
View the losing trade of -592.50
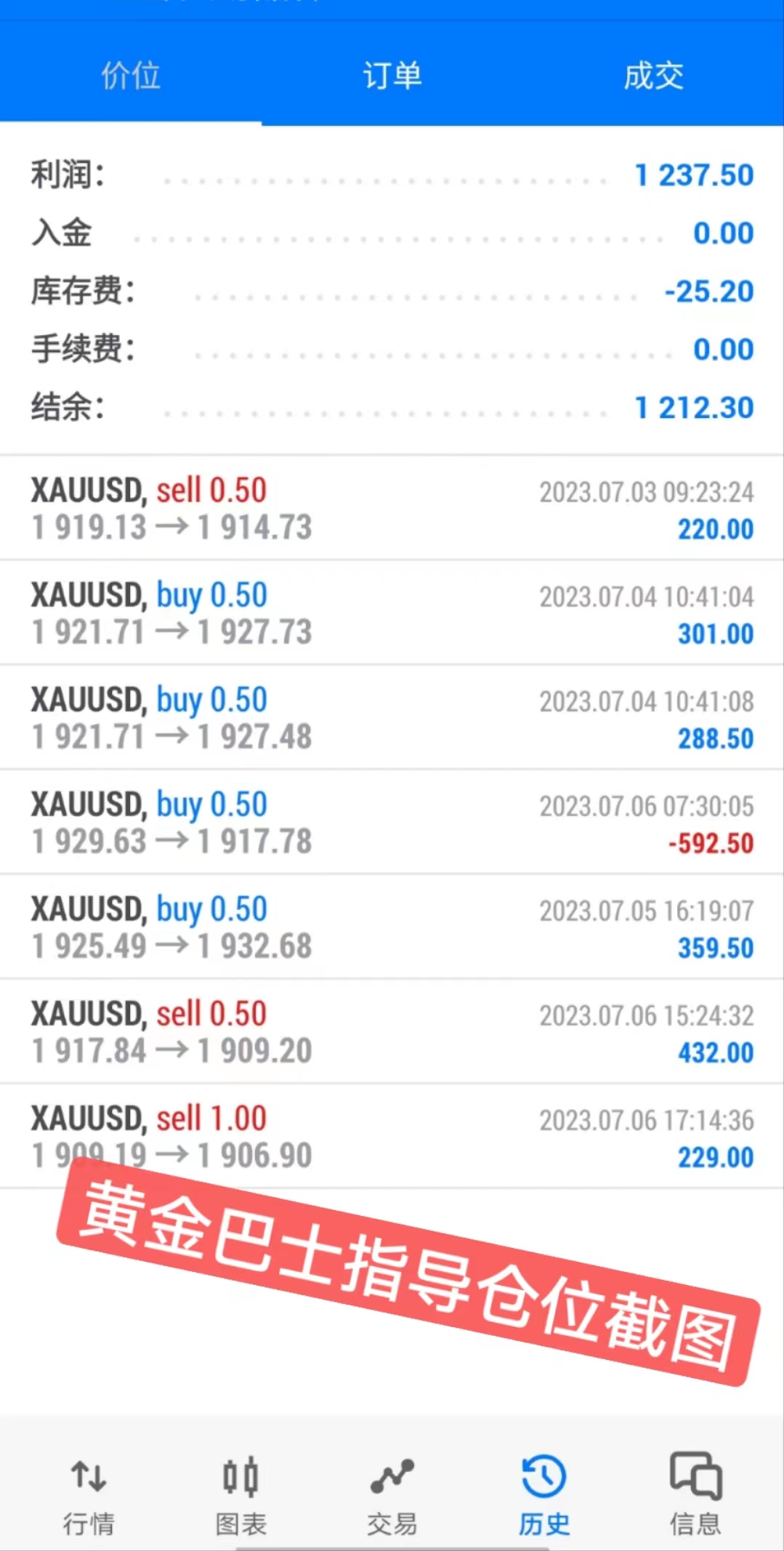click(x=392, y=822)
